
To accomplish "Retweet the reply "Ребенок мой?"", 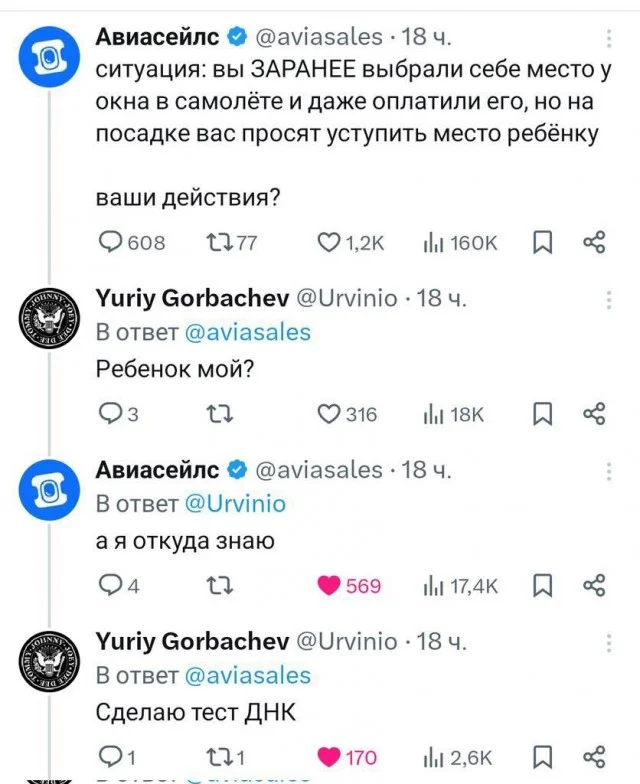I will [220, 415].
